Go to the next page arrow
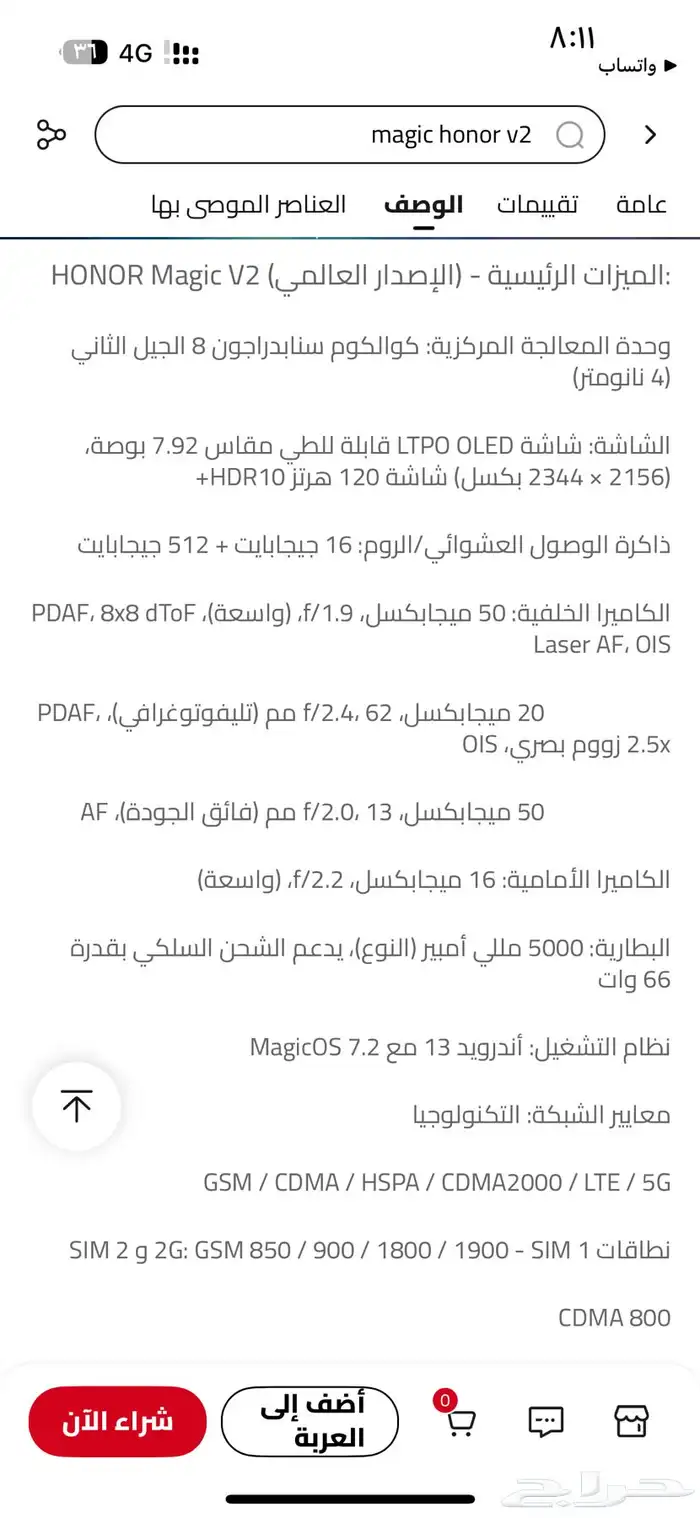700x1518 pixels. pos(651,135)
